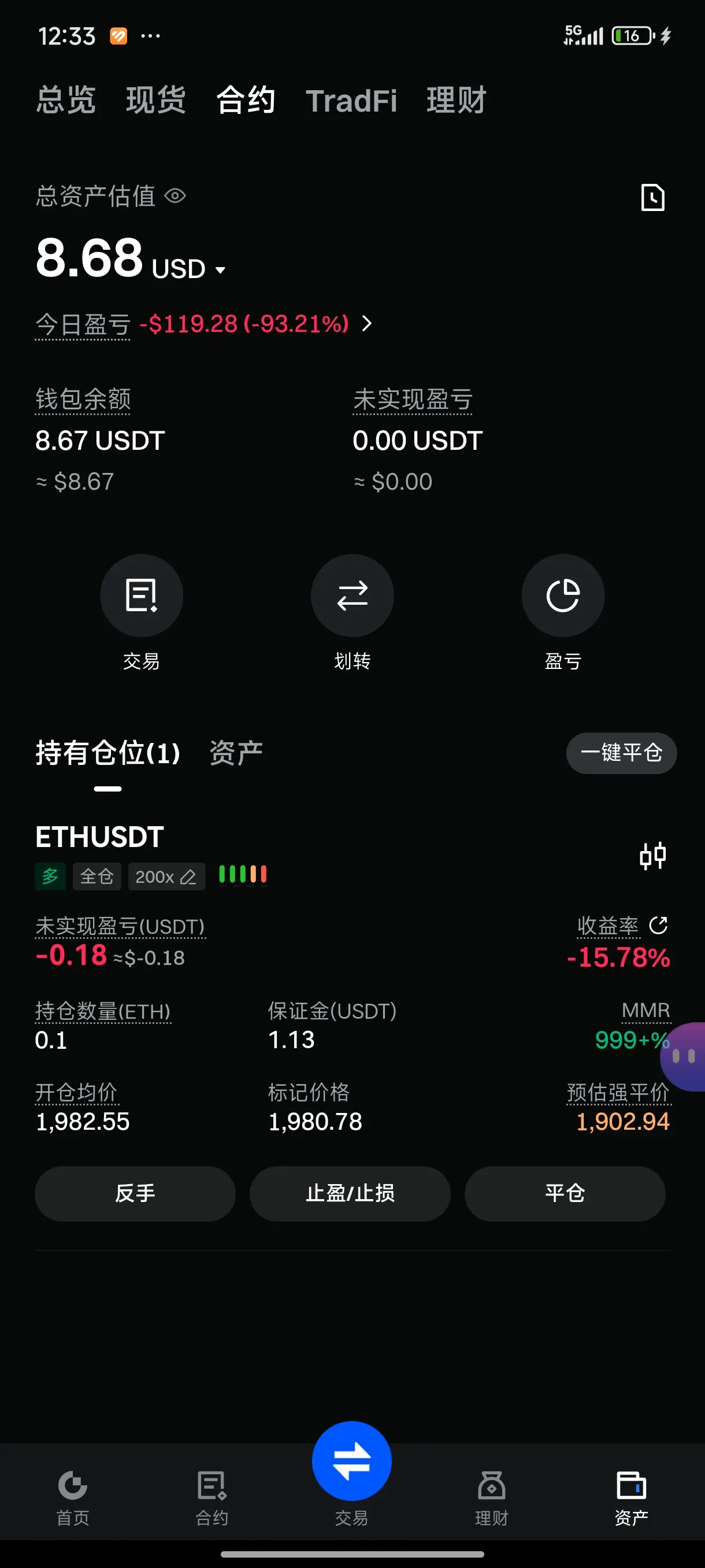Tap 反手 to reverse the position
Image resolution: width=705 pixels, height=1568 pixels.
coord(135,1193)
